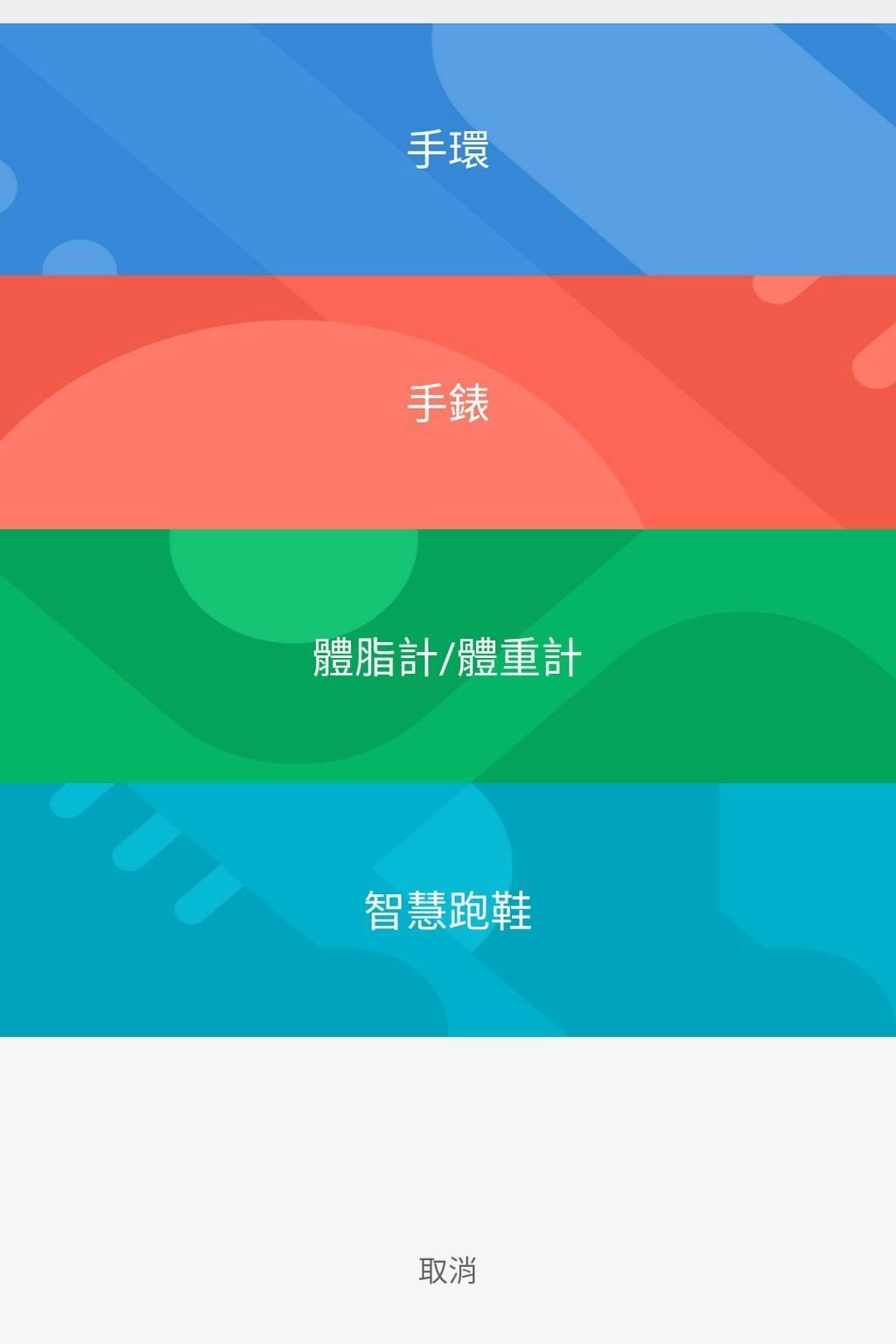Select the 手環 (band) device option
Viewport: 896px width, 1344px height.
pyautogui.click(x=447, y=150)
